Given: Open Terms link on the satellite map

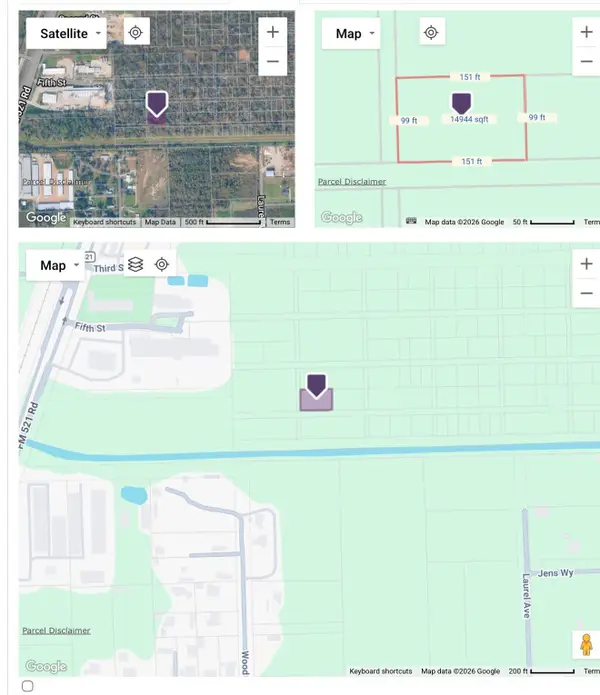Looking at the screenshot, I should [x=280, y=222].
